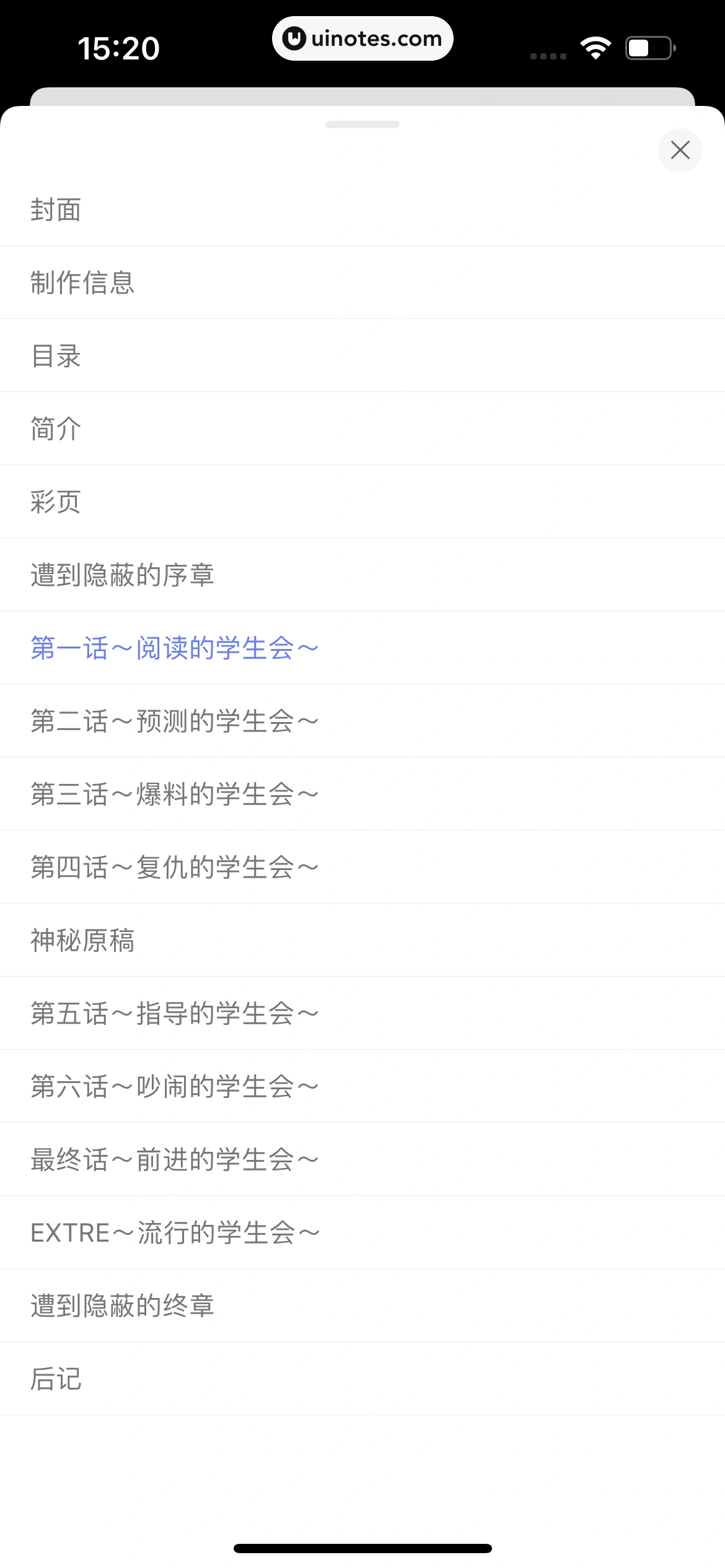Select the 神秘原稿 chapter
Viewport: 725px width, 1568px height.
82,939
